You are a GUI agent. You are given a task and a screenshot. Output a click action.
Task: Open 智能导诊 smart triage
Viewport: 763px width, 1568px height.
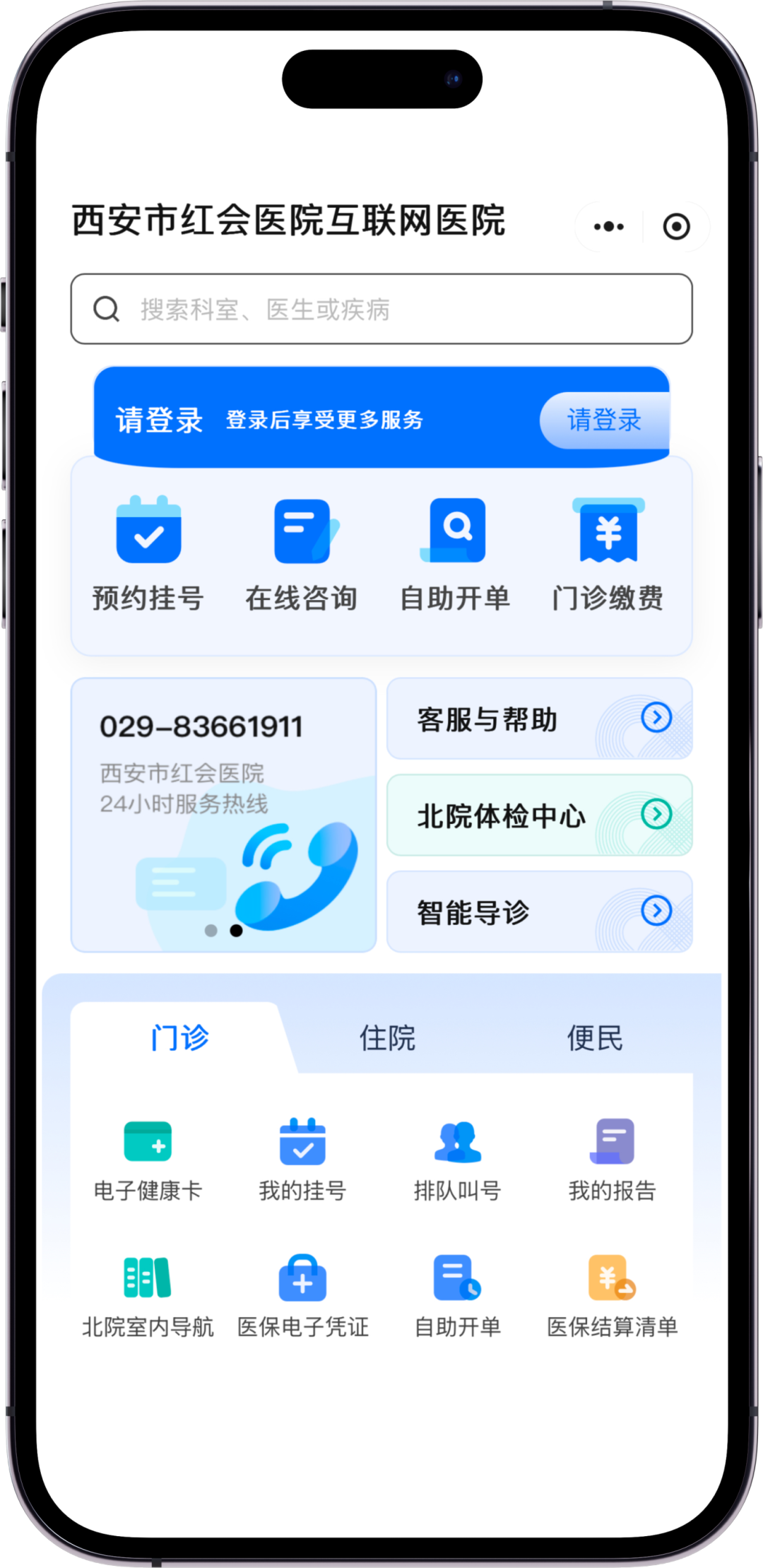point(540,912)
